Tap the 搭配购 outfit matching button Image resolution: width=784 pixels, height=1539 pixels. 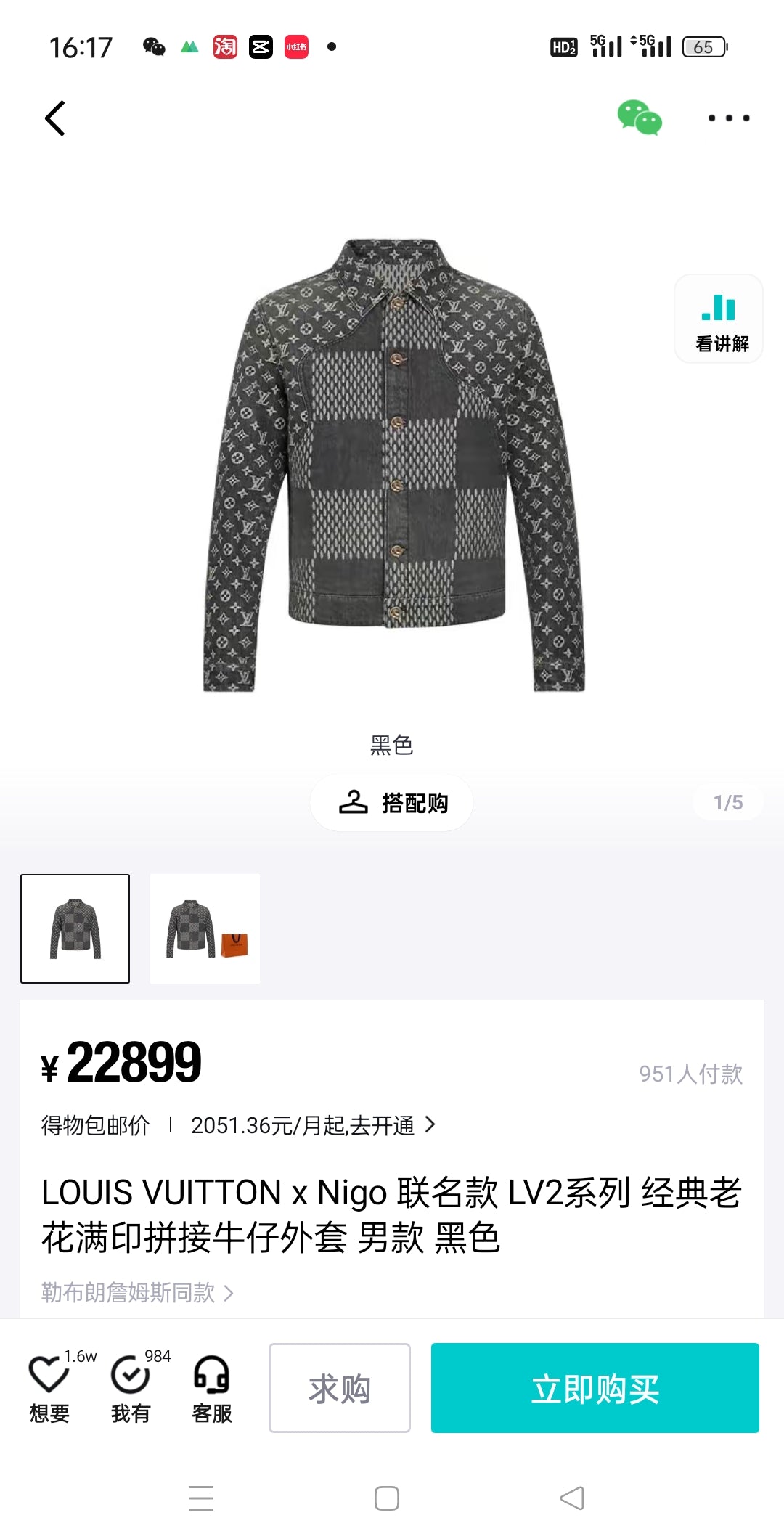coord(392,803)
